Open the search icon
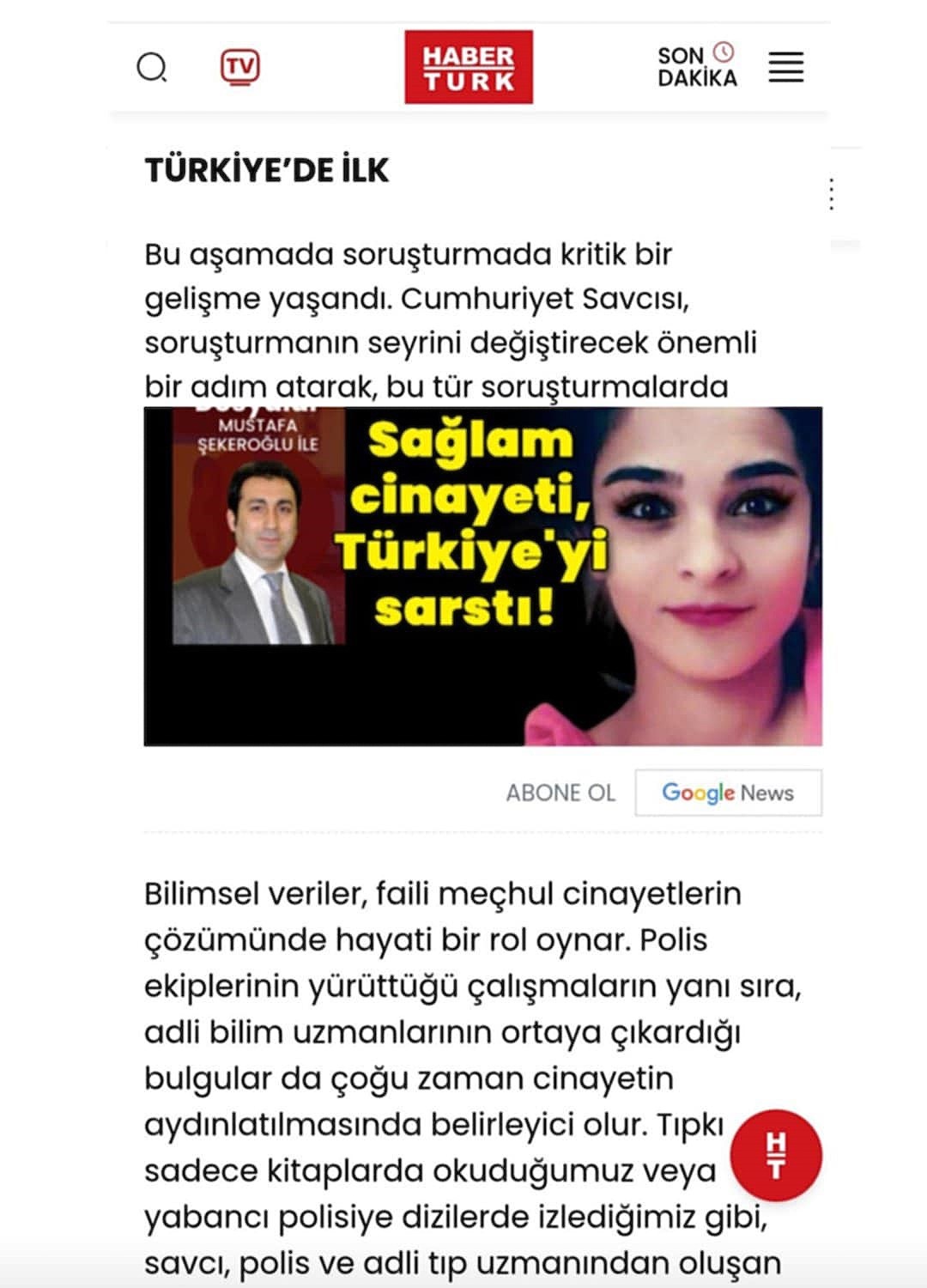Image resolution: width=927 pixels, height=1288 pixels. pos(152,67)
